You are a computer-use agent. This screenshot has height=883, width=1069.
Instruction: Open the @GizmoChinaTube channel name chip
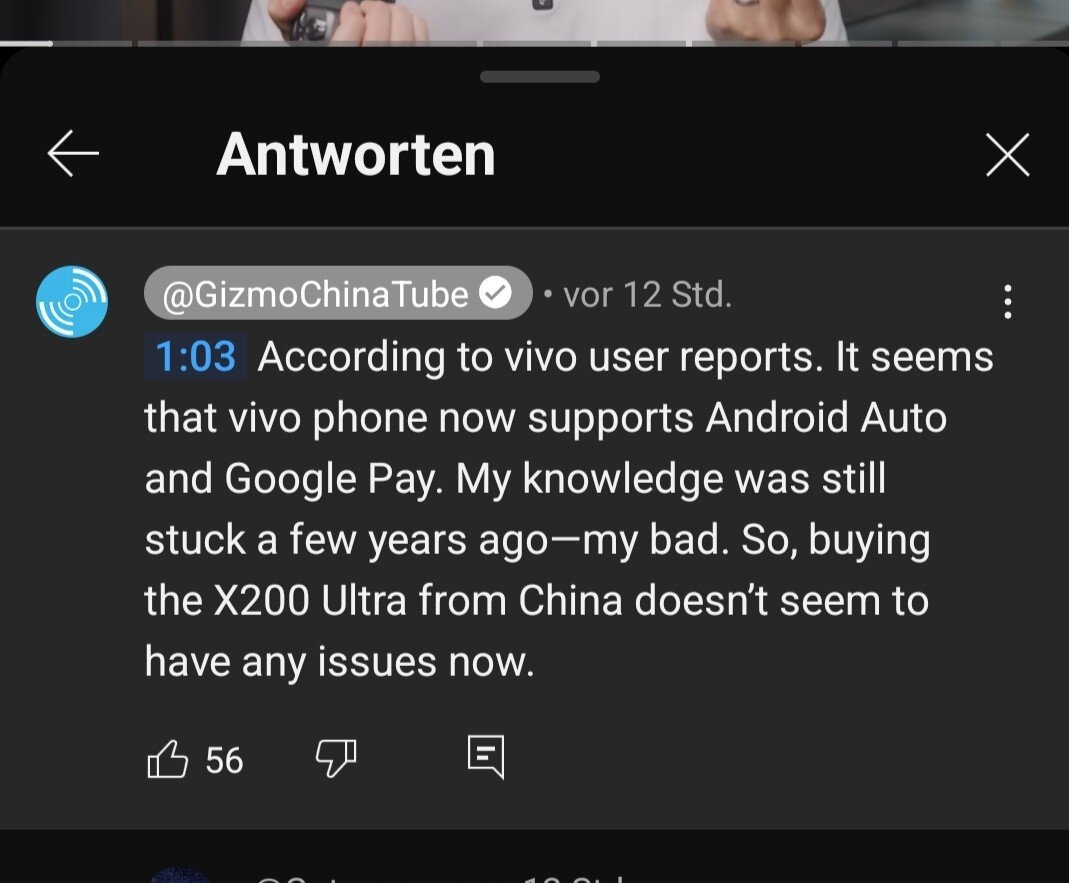[x=337, y=294]
